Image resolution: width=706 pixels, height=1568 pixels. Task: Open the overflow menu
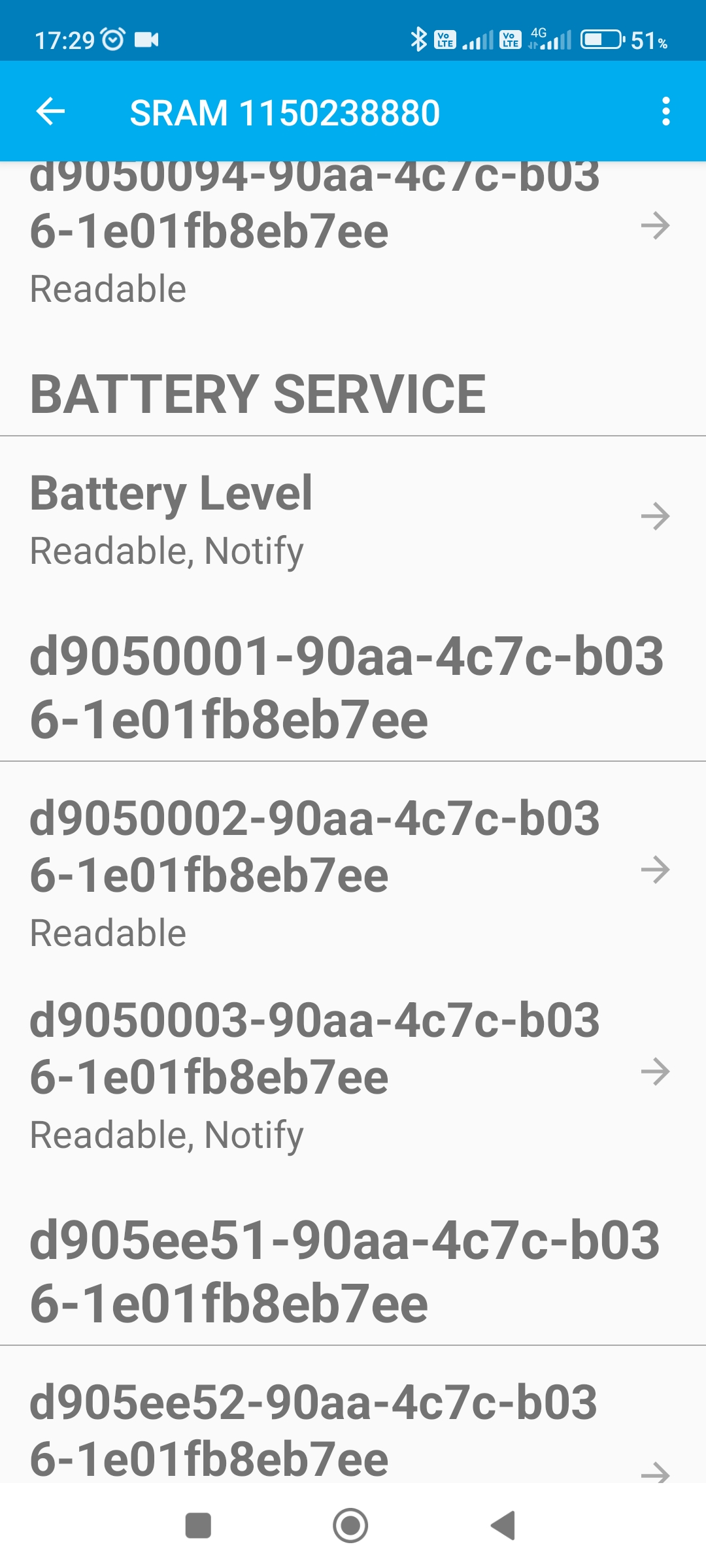[665, 112]
